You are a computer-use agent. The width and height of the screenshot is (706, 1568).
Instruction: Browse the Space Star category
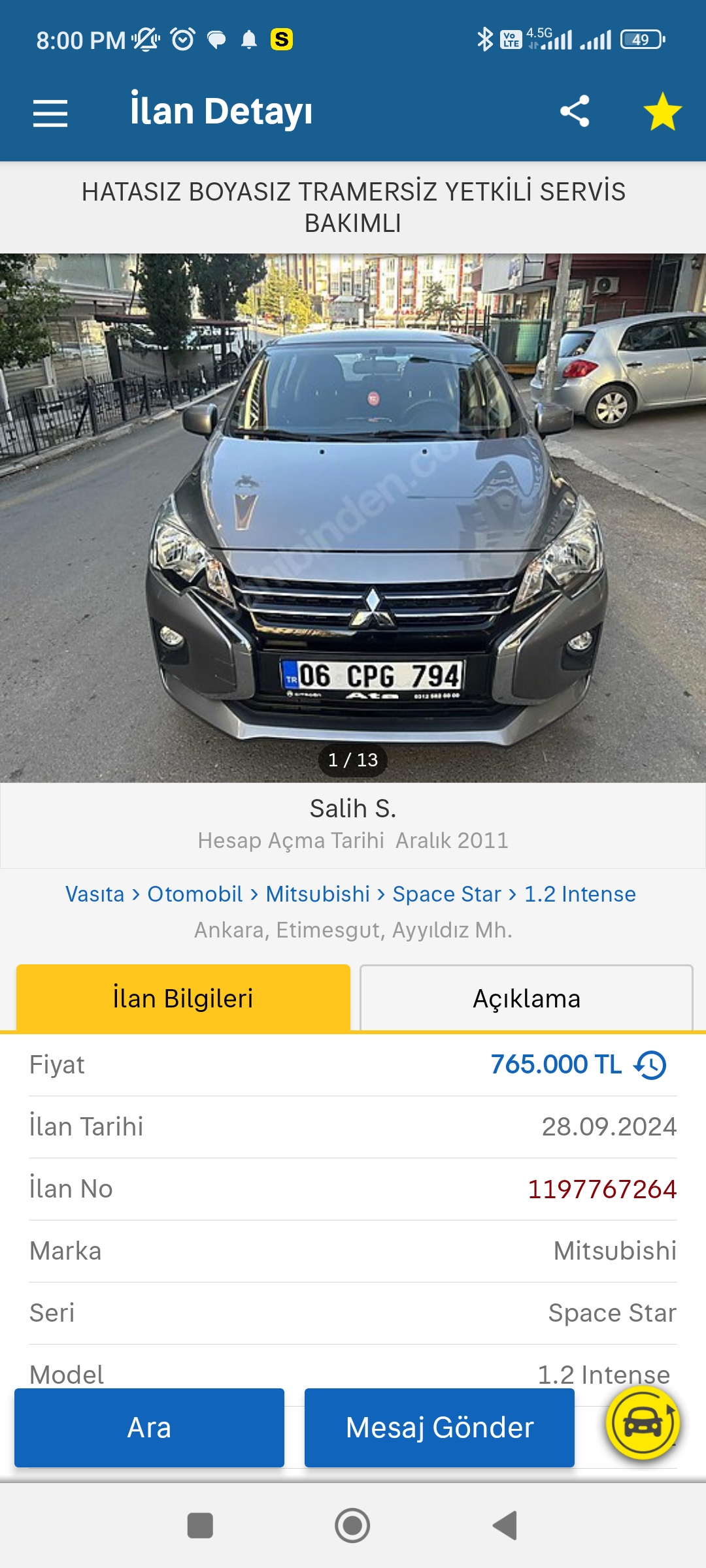(446, 894)
